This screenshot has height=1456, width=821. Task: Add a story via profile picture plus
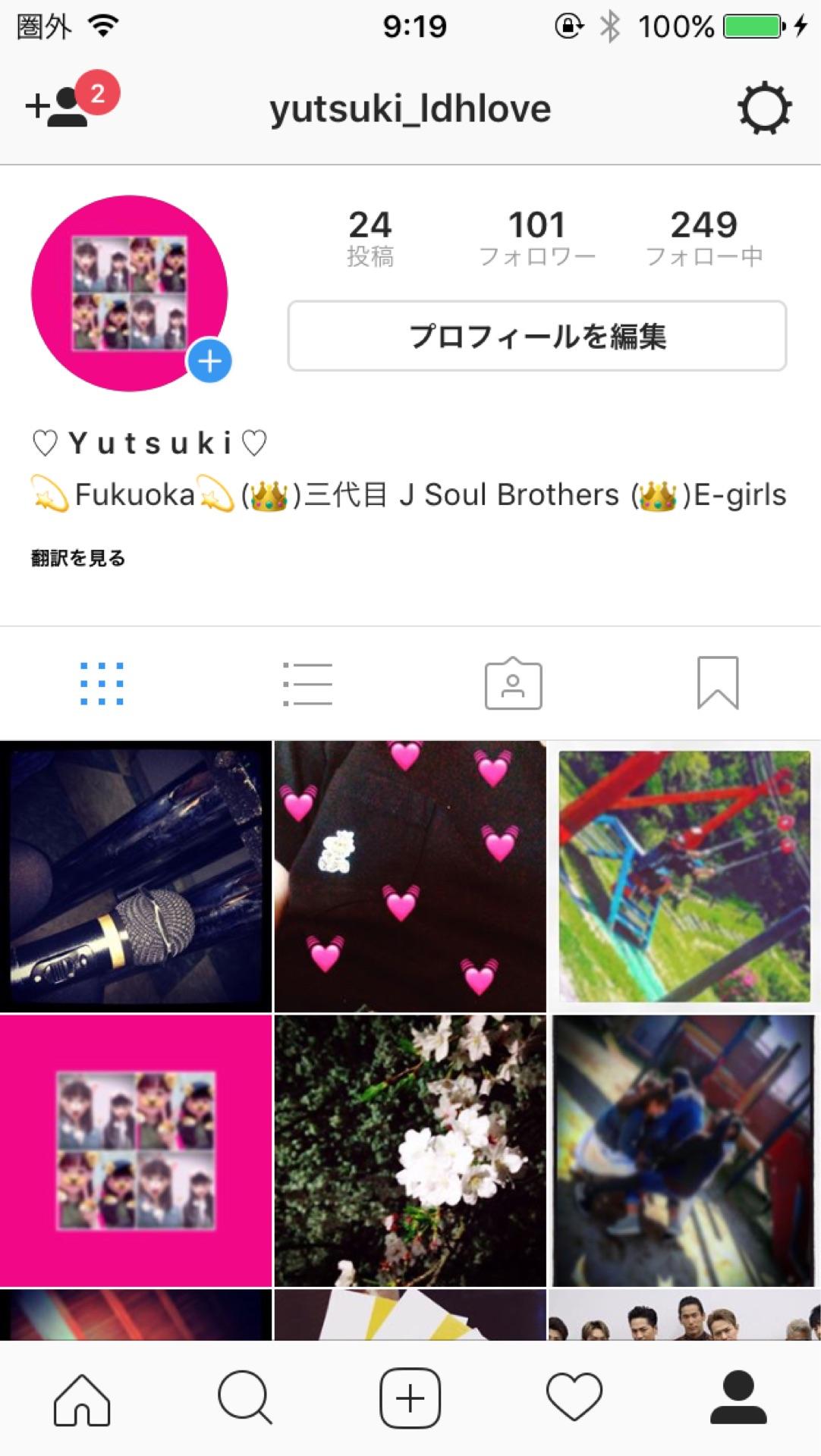(209, 361)
